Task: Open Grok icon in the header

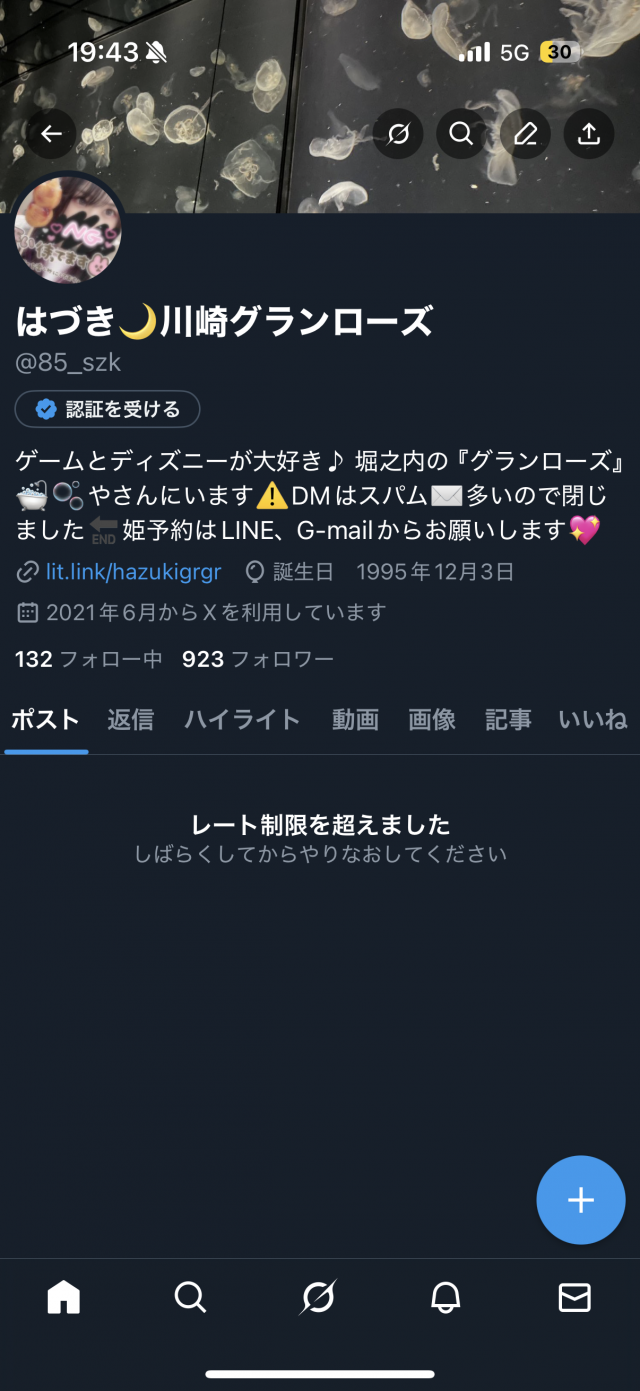Action: [x=398, y=134]
